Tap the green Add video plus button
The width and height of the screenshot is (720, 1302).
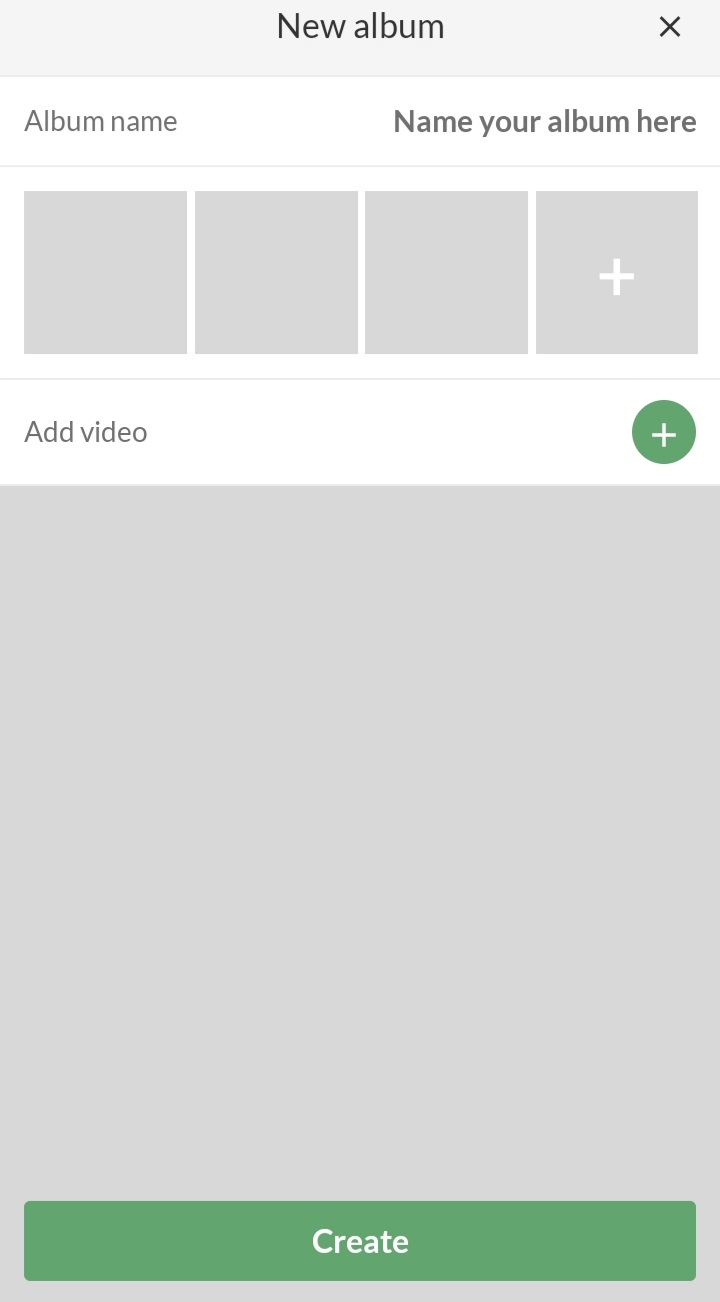(x=663, y=433)
